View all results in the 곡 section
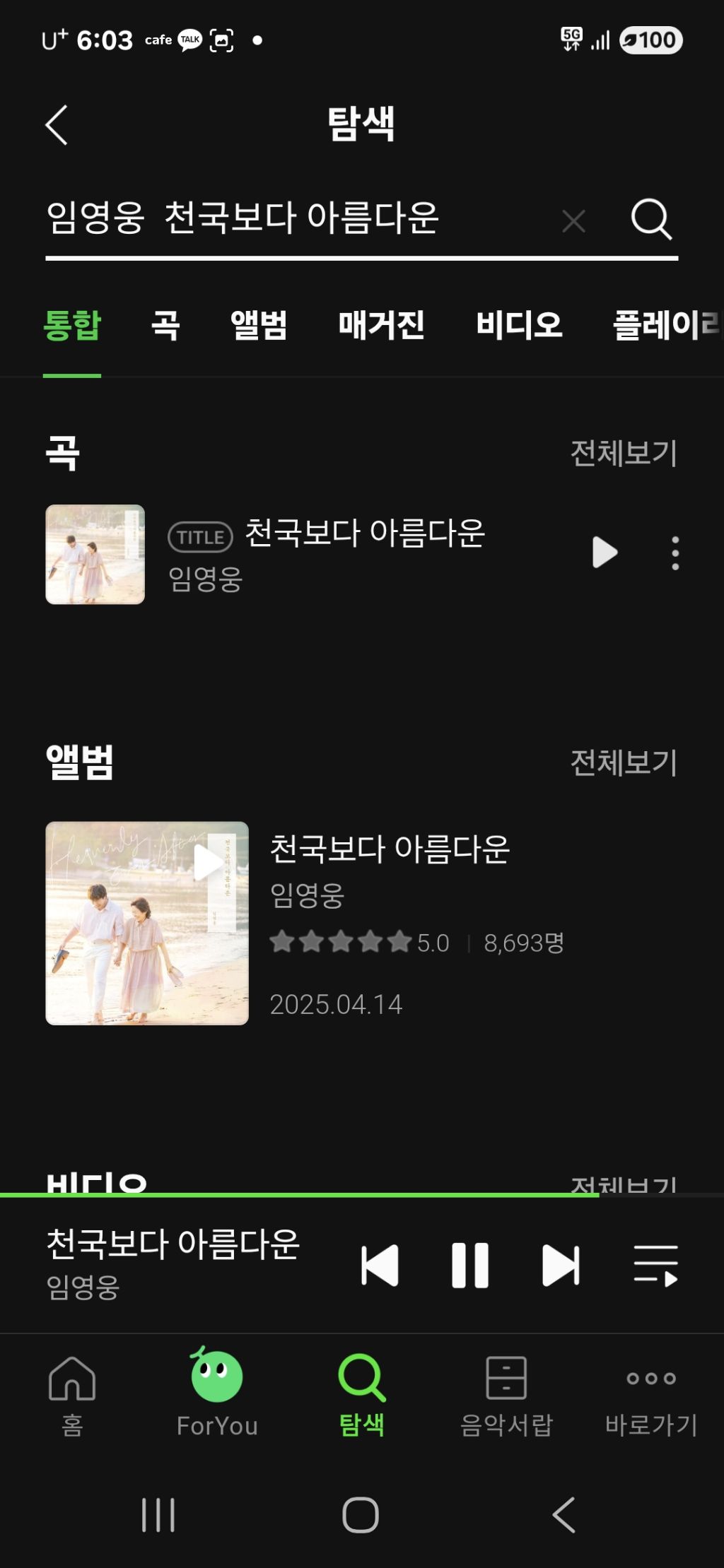The height and width of the screenshot is (1568, 724). click(624, 453)
